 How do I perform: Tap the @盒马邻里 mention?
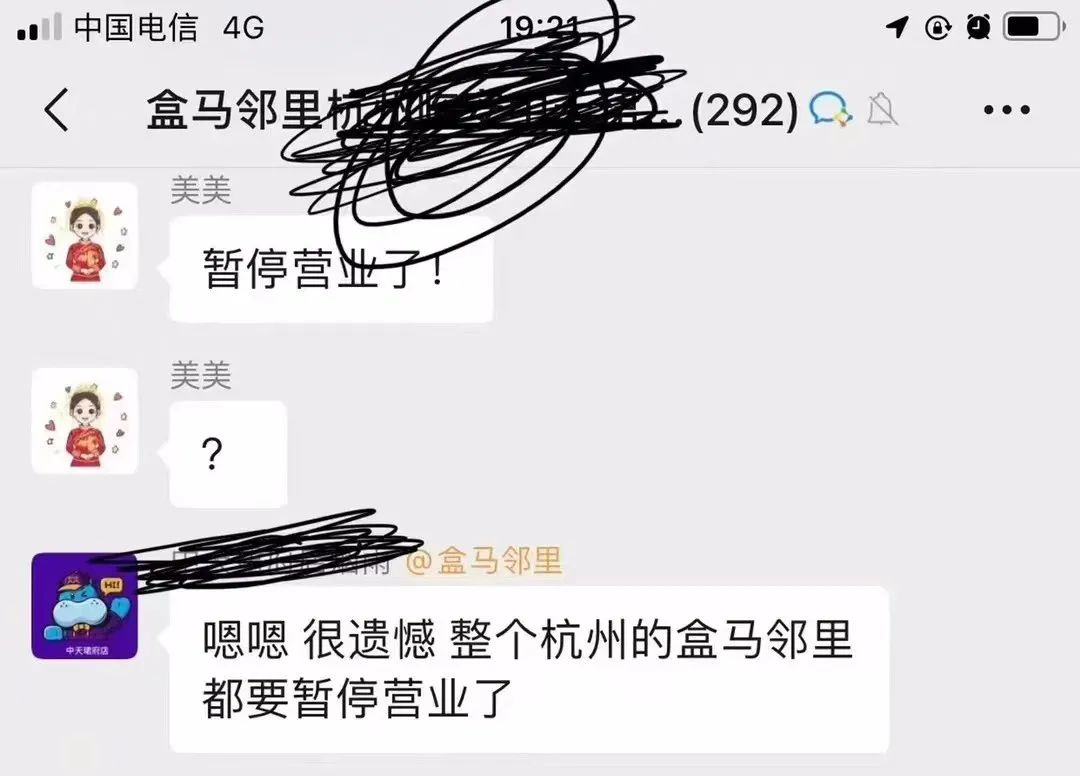[485, 561]
